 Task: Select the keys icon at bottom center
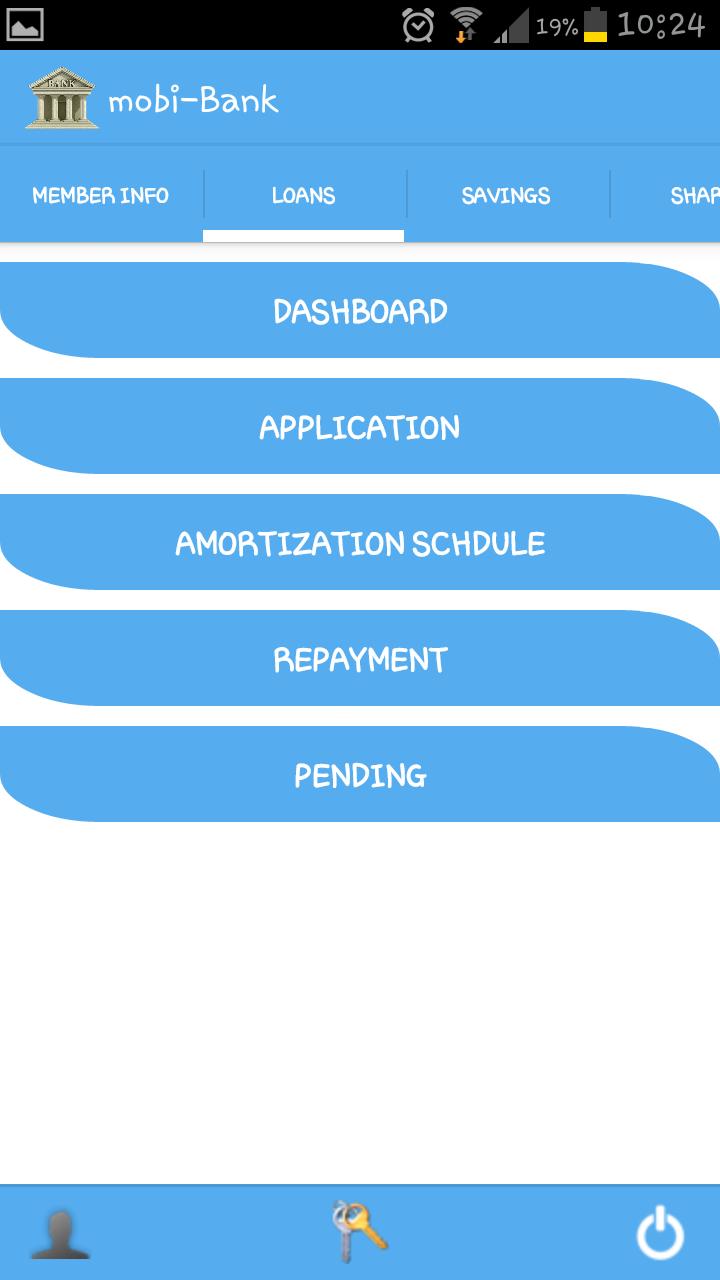[360, 1229]
